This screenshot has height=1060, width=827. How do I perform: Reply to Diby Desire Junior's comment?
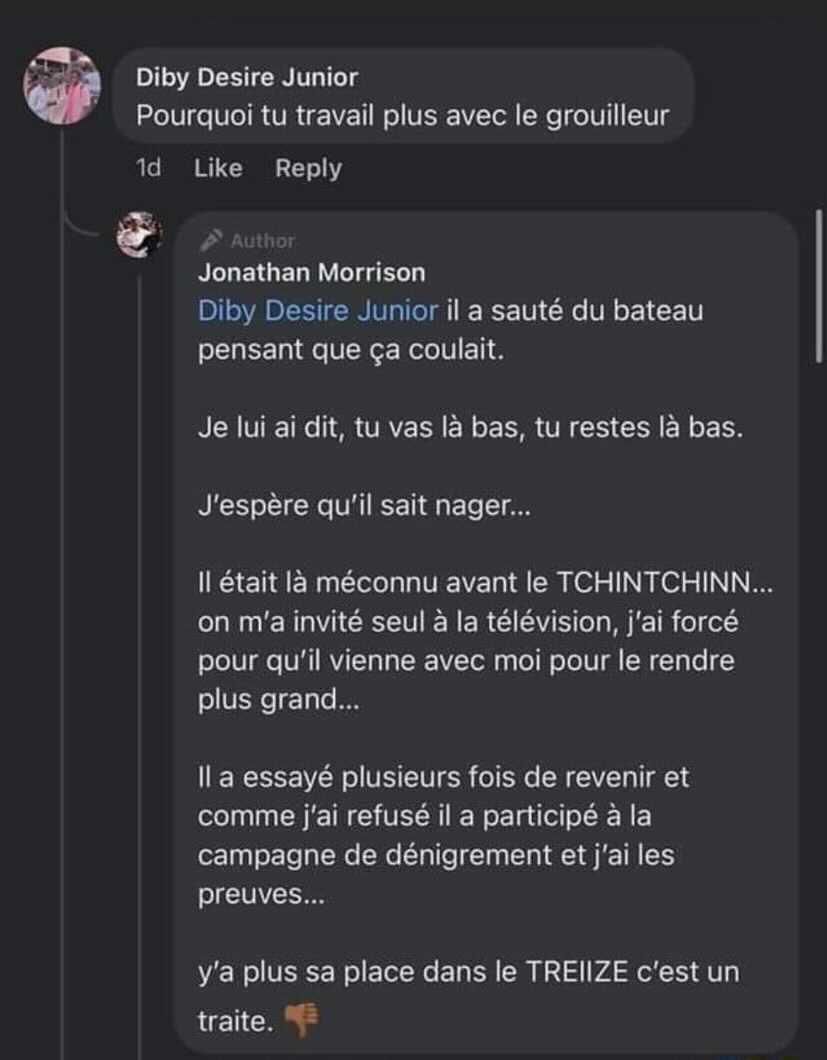click(308, 169)
